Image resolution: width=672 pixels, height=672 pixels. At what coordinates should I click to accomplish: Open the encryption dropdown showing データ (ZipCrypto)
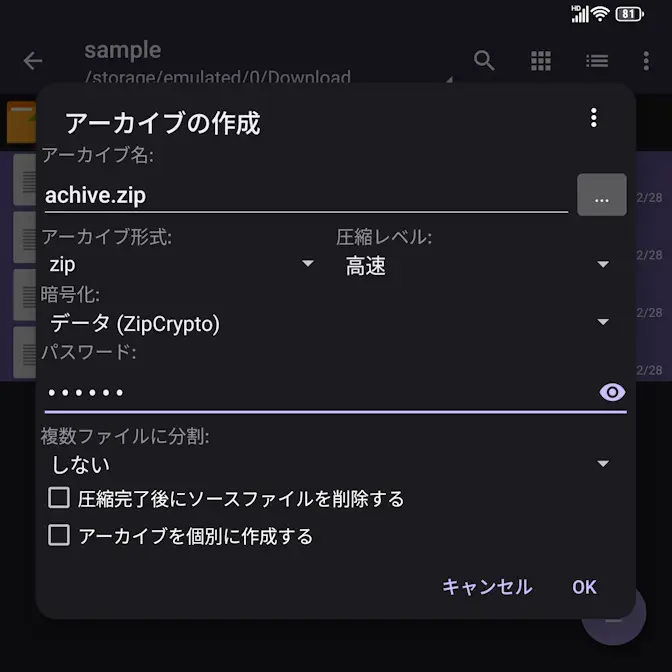click(x=328, y=323)
